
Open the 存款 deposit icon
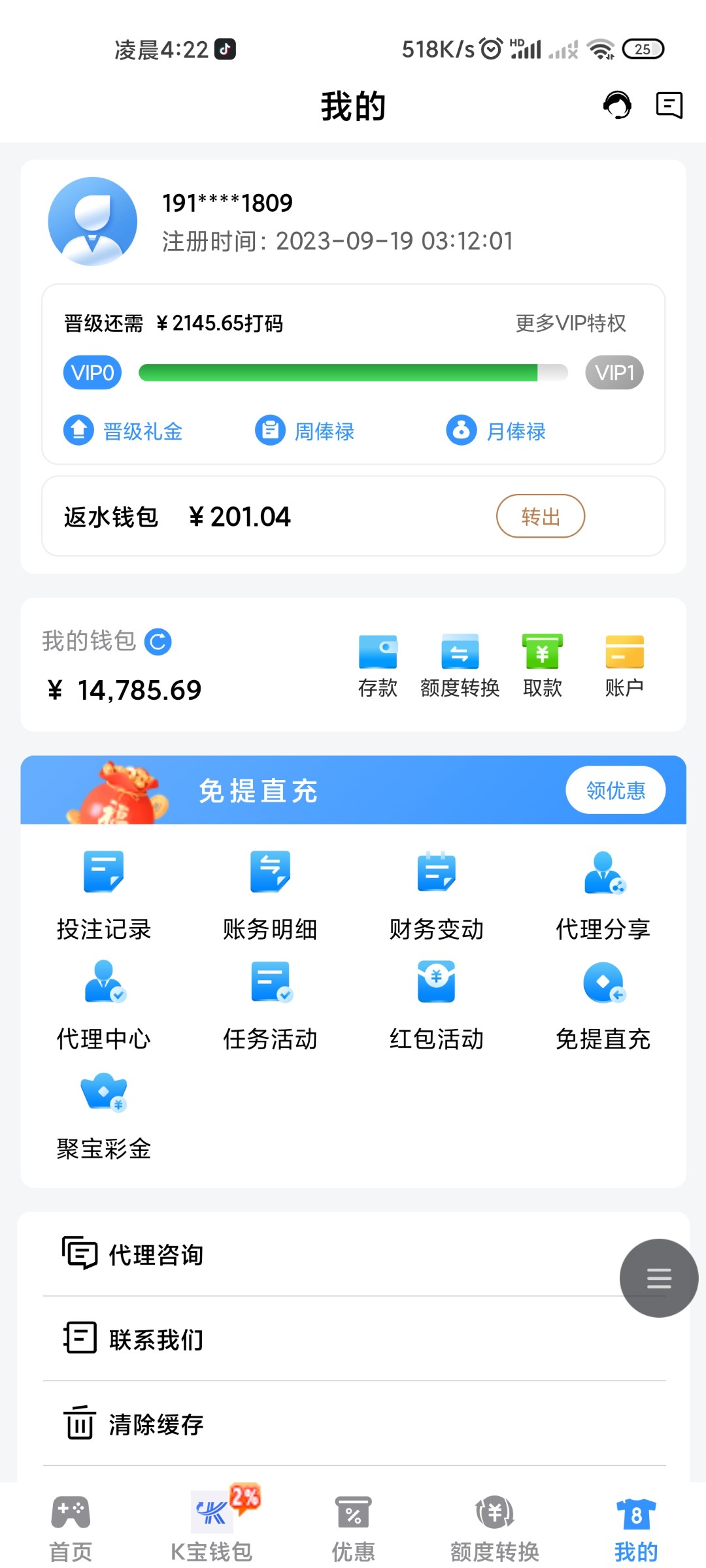378,663
